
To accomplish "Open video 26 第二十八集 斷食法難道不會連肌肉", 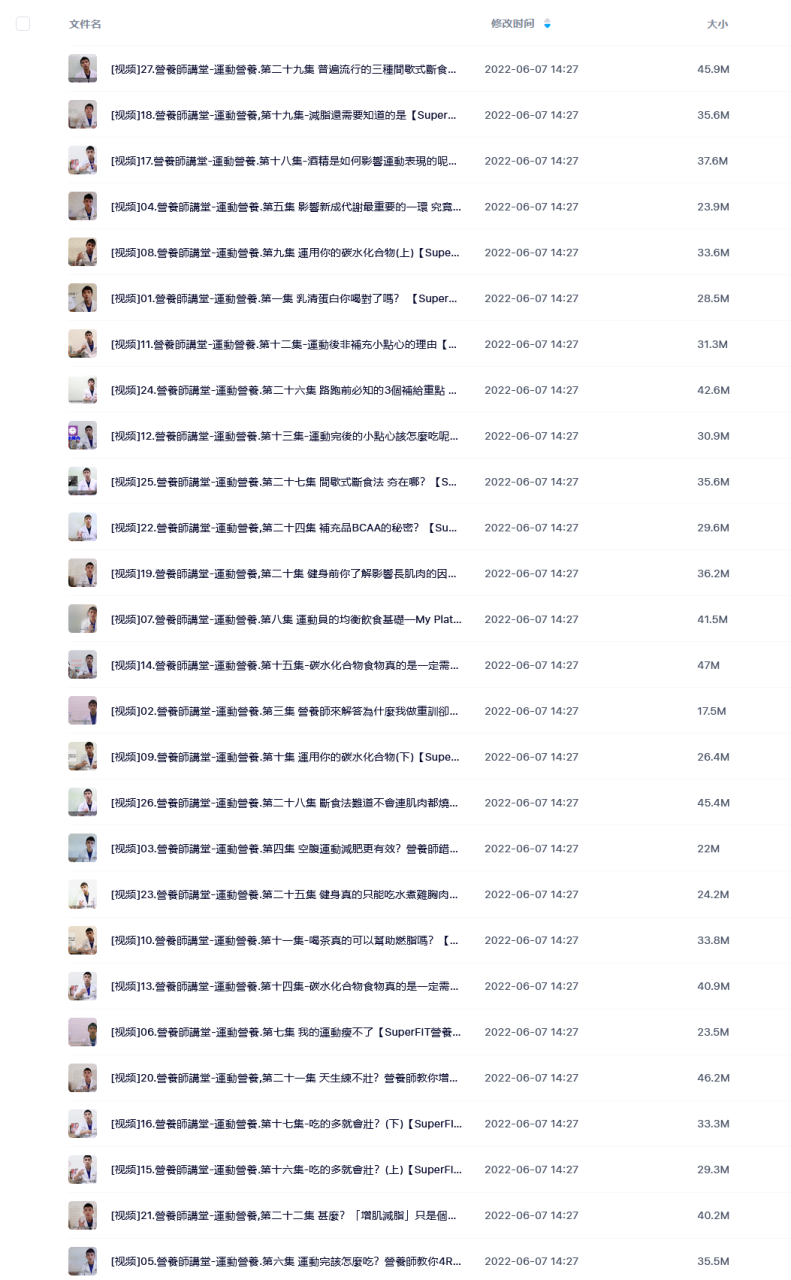I will [x=284, y=803].
